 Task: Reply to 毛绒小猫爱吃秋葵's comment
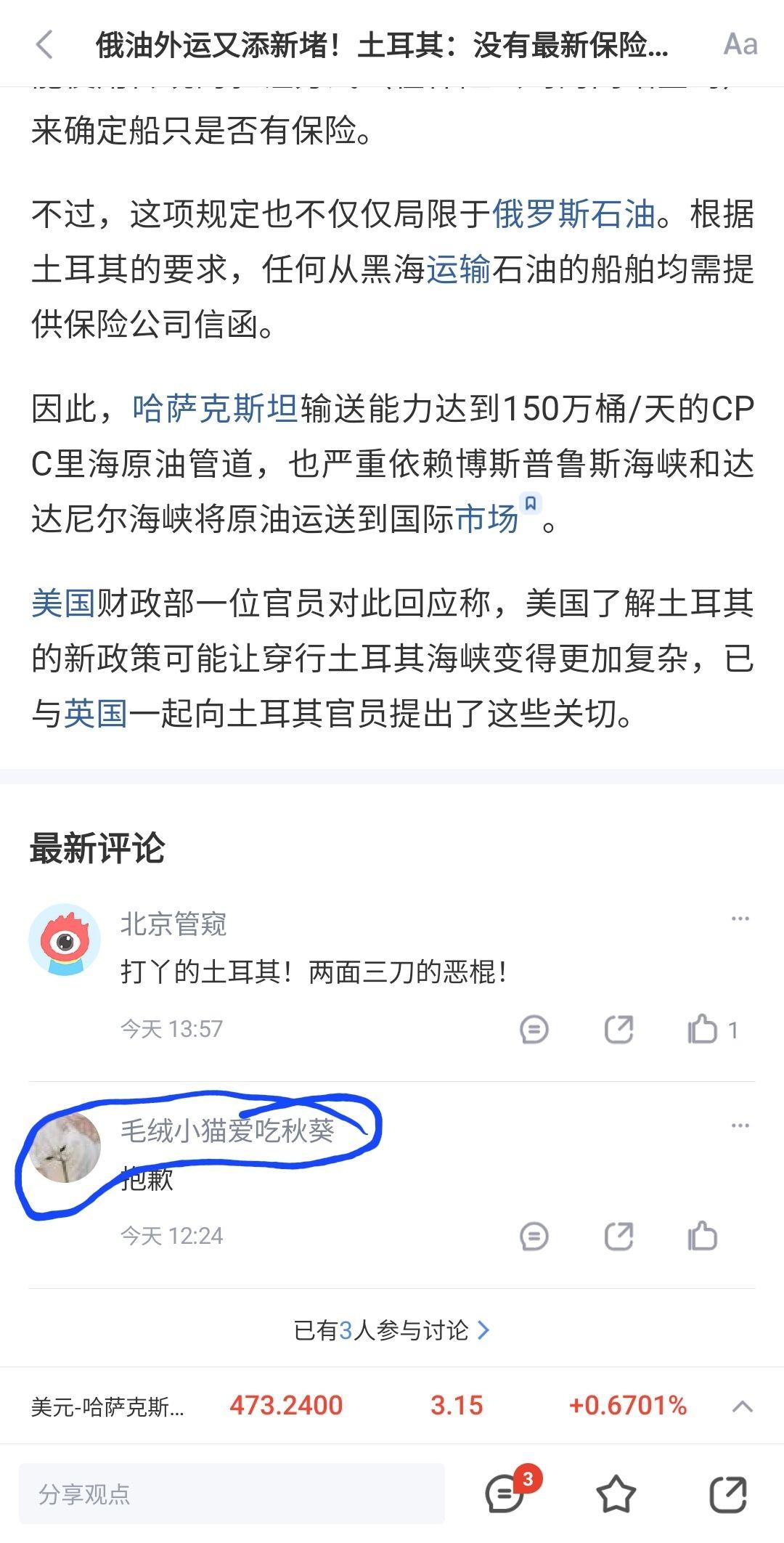534,1236
